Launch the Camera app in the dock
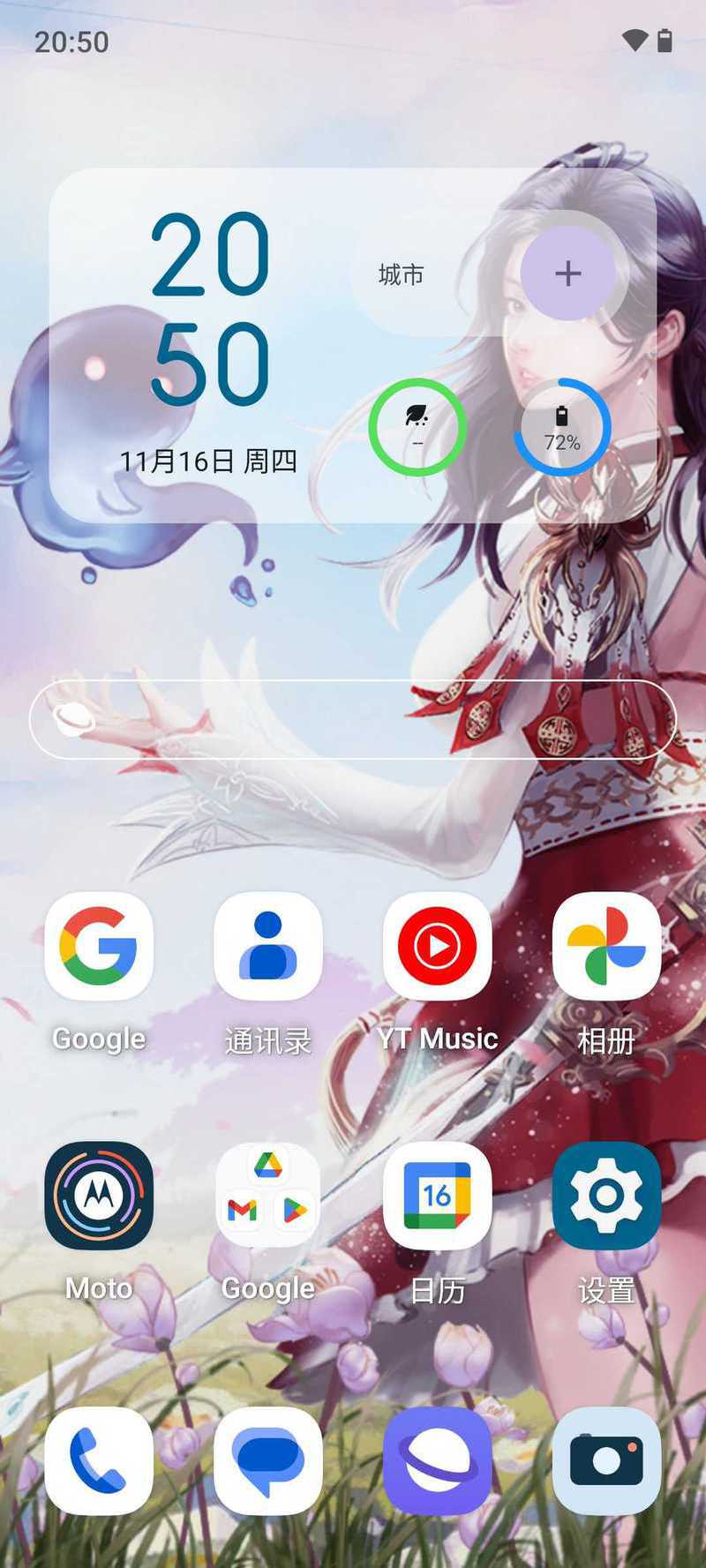This screenshot has width=706, height=1568. [x=606, y=1460]
